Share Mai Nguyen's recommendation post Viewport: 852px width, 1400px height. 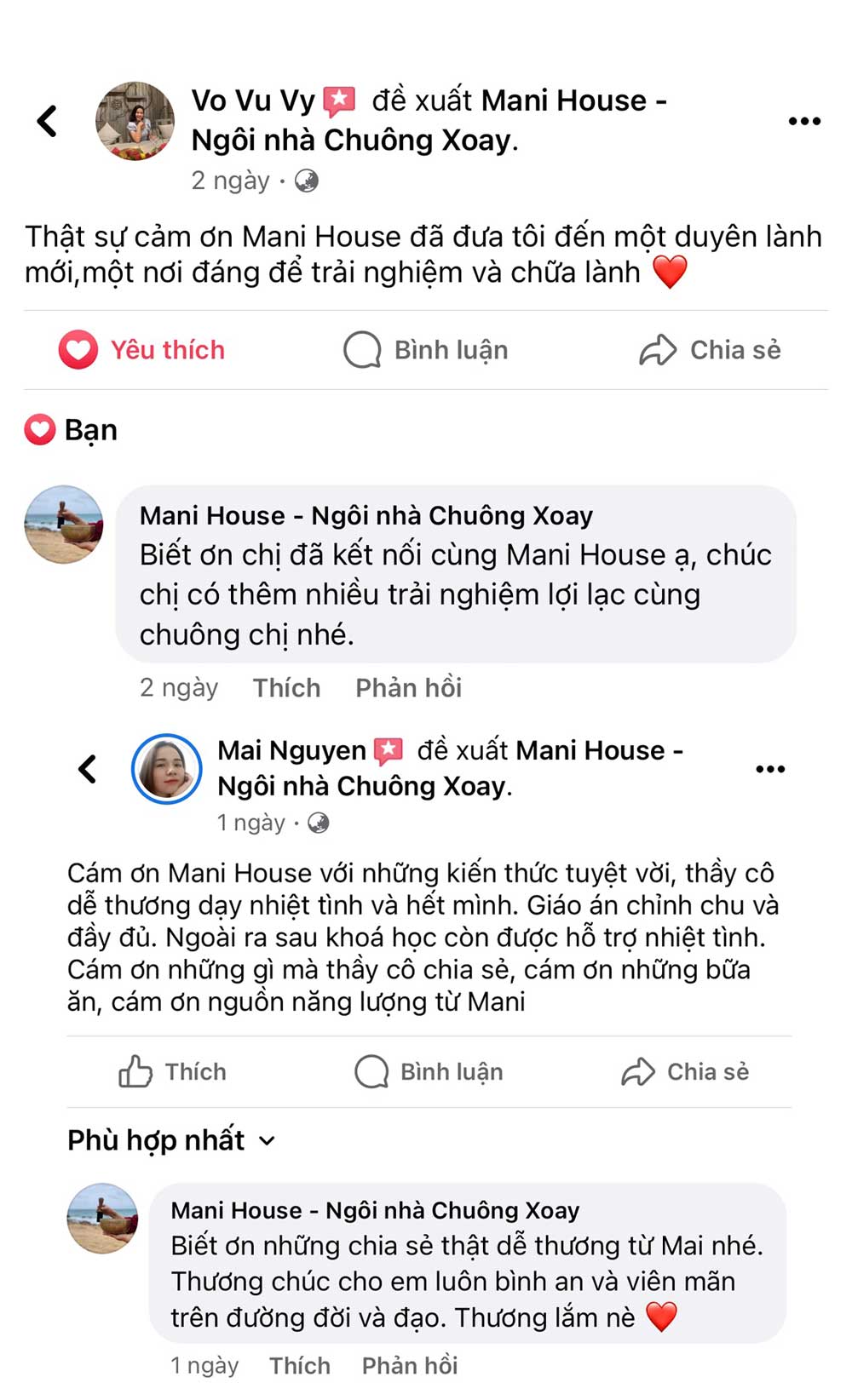[x=685, y=1071]
